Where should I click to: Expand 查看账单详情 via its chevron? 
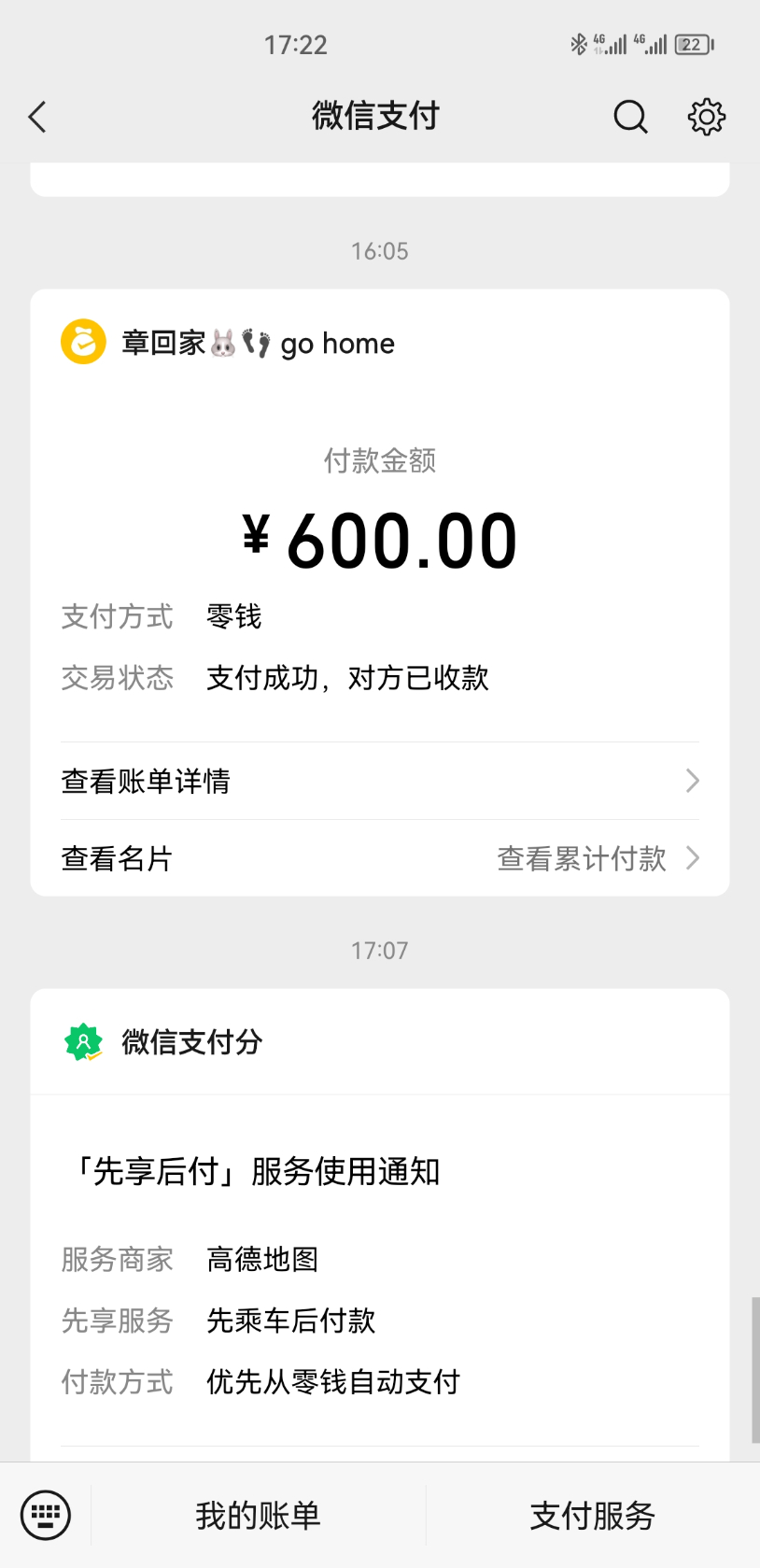pyautogui.click(x=691, y=780)
